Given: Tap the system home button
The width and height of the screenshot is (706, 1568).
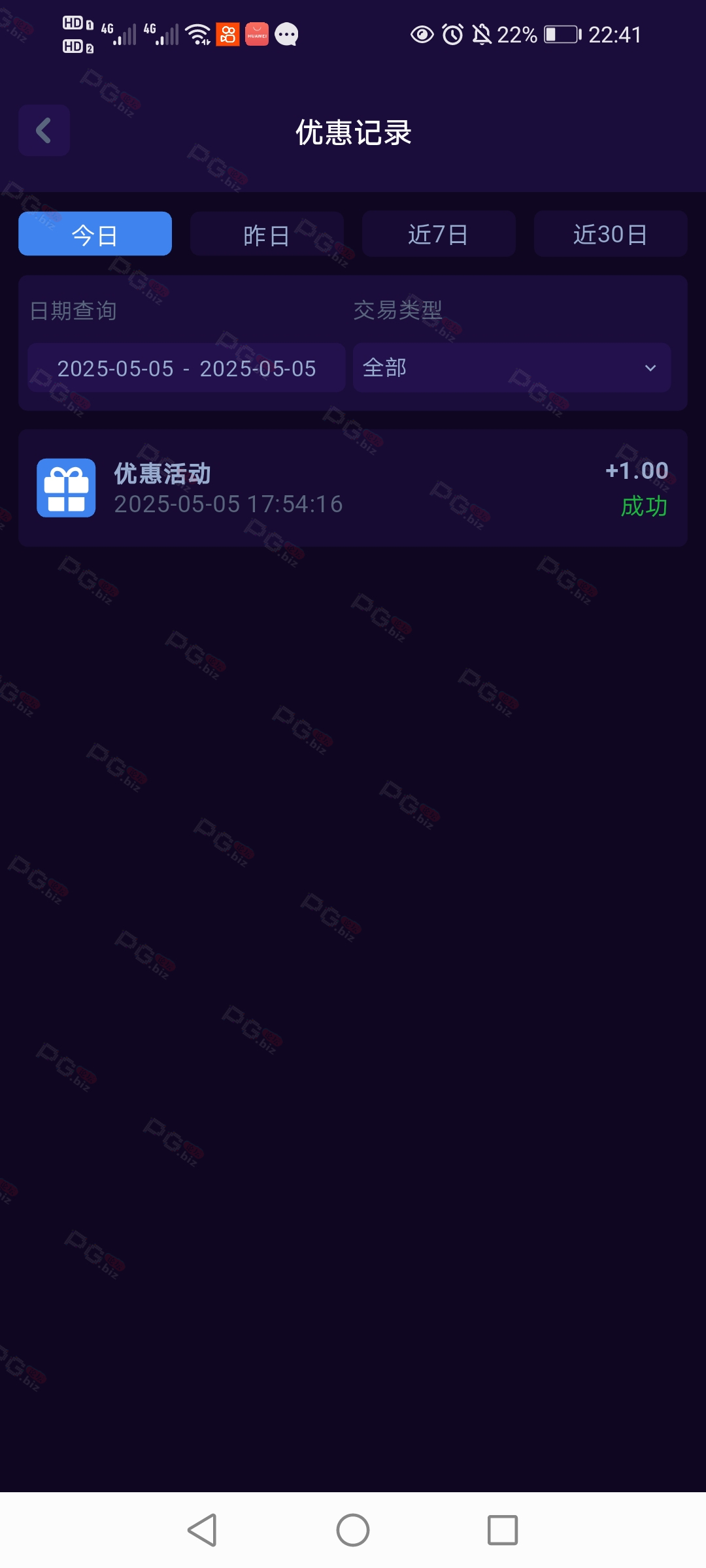Looking at the screenshot, I should point(353,1530).
